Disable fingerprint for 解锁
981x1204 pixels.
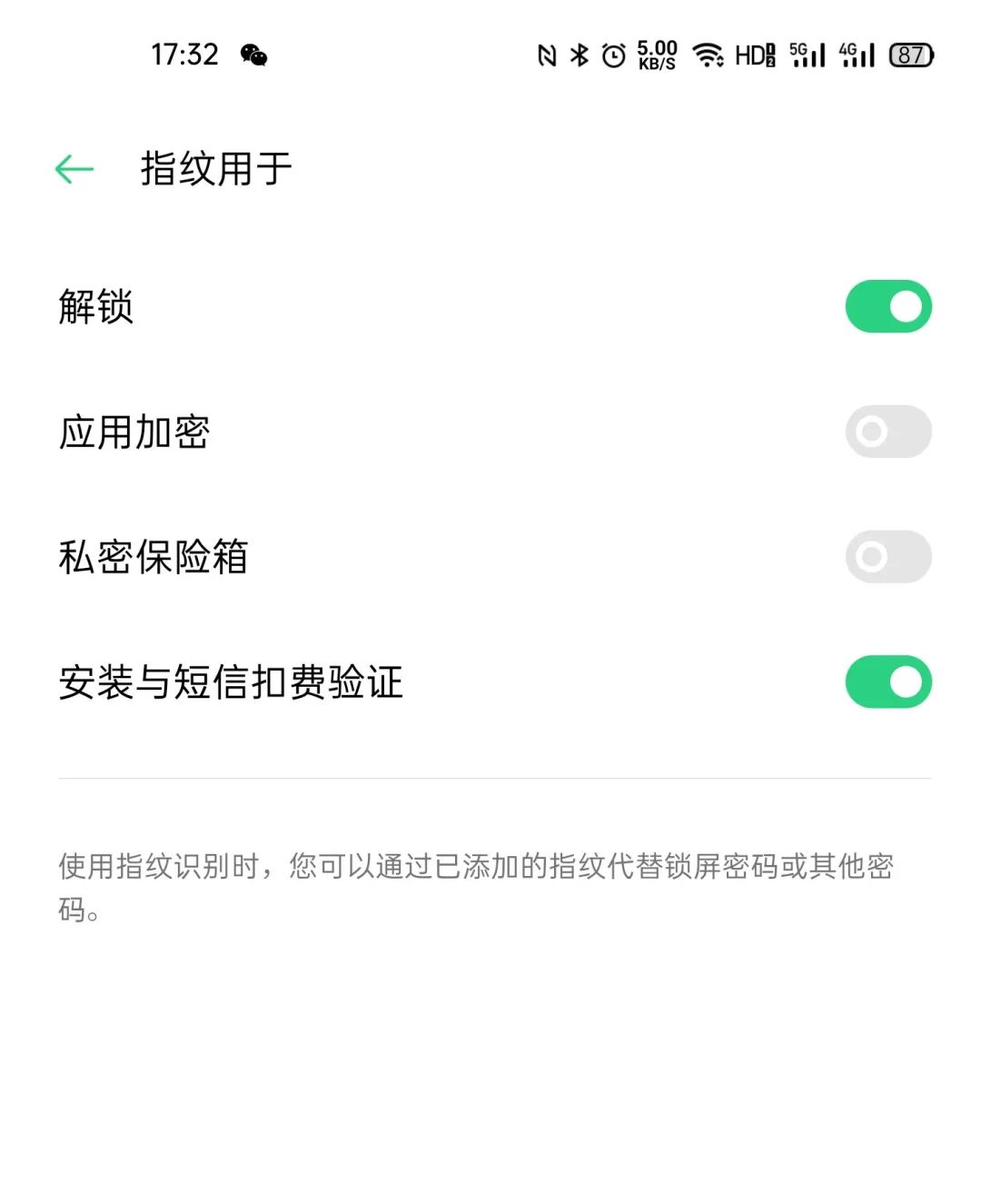(887, 306)
